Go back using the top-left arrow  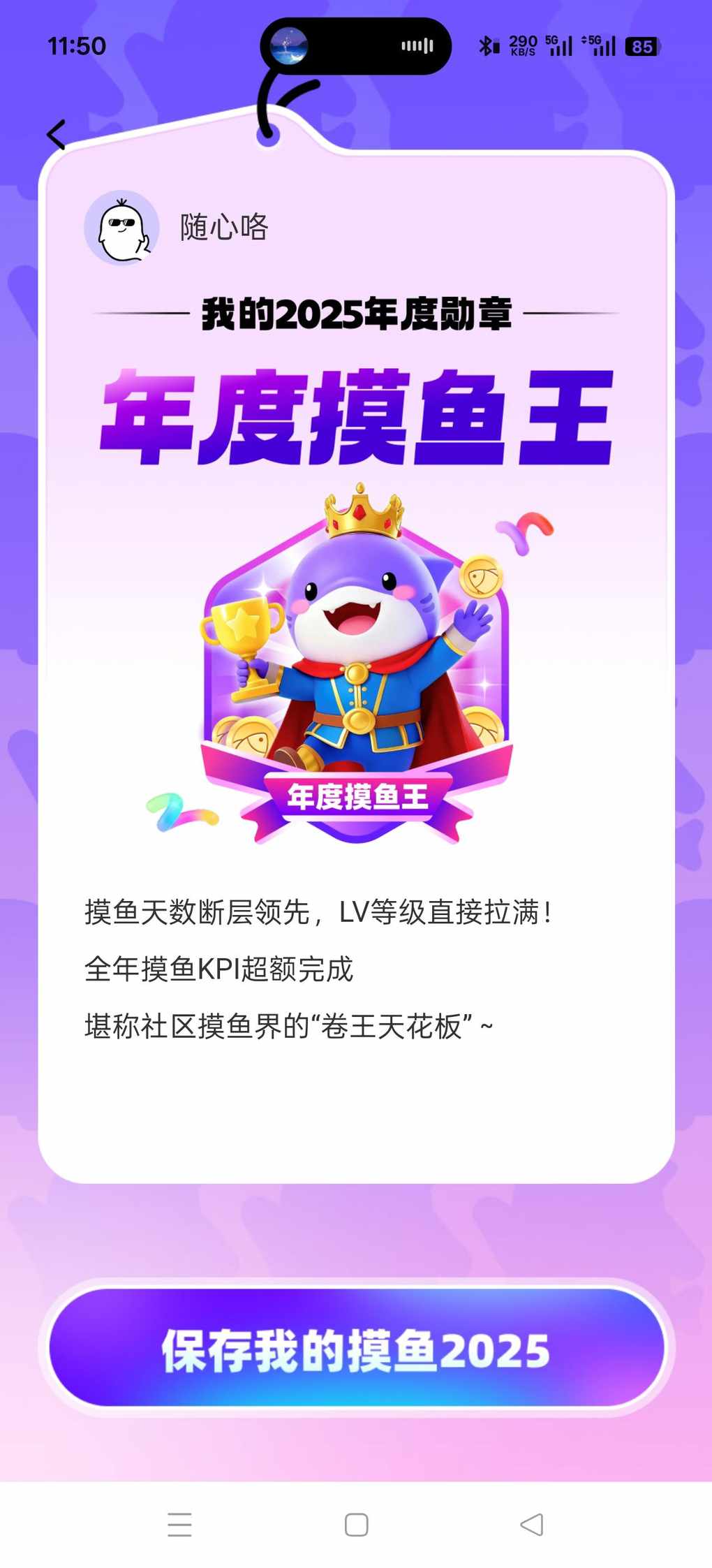[57, 134]
